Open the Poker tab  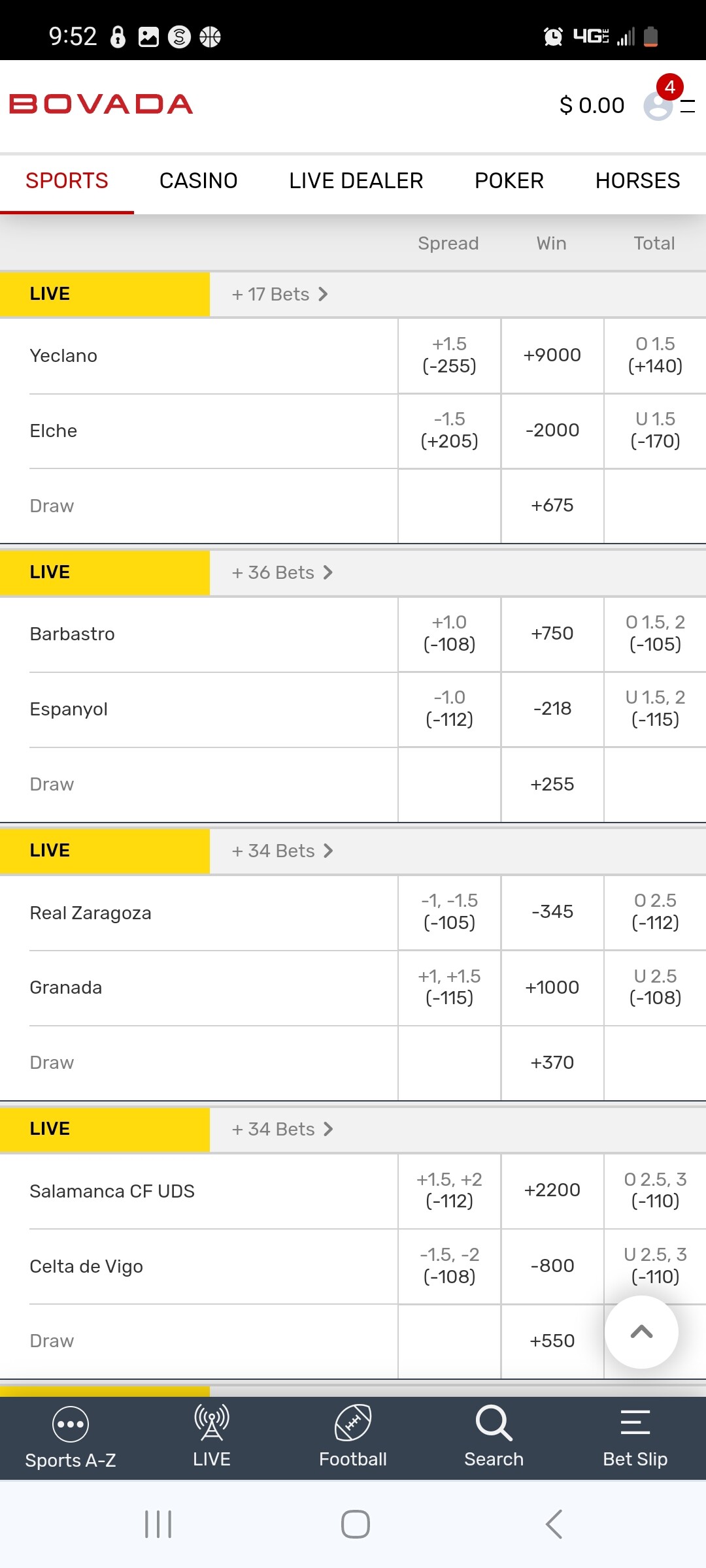tap(509, 180)
